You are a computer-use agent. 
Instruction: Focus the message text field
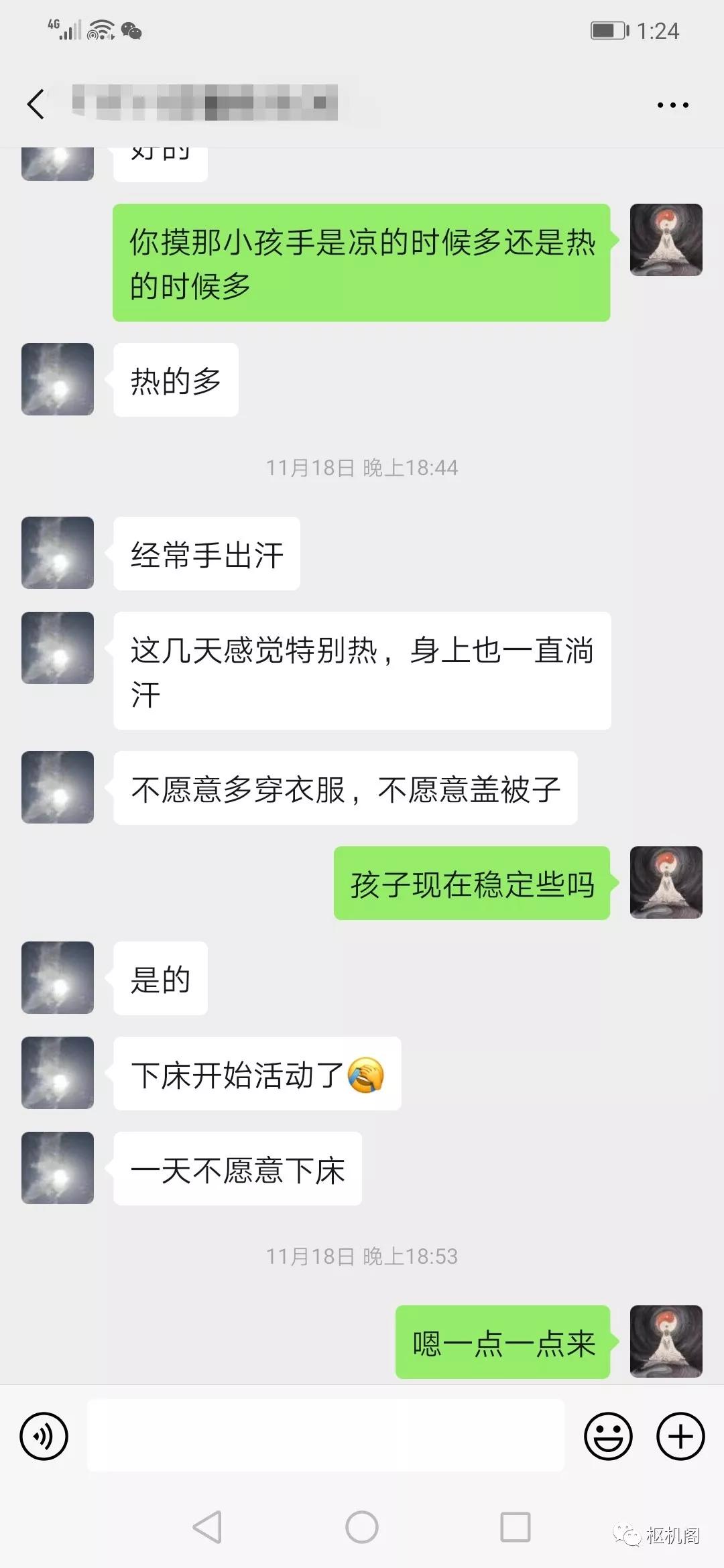click(325, 1436)
